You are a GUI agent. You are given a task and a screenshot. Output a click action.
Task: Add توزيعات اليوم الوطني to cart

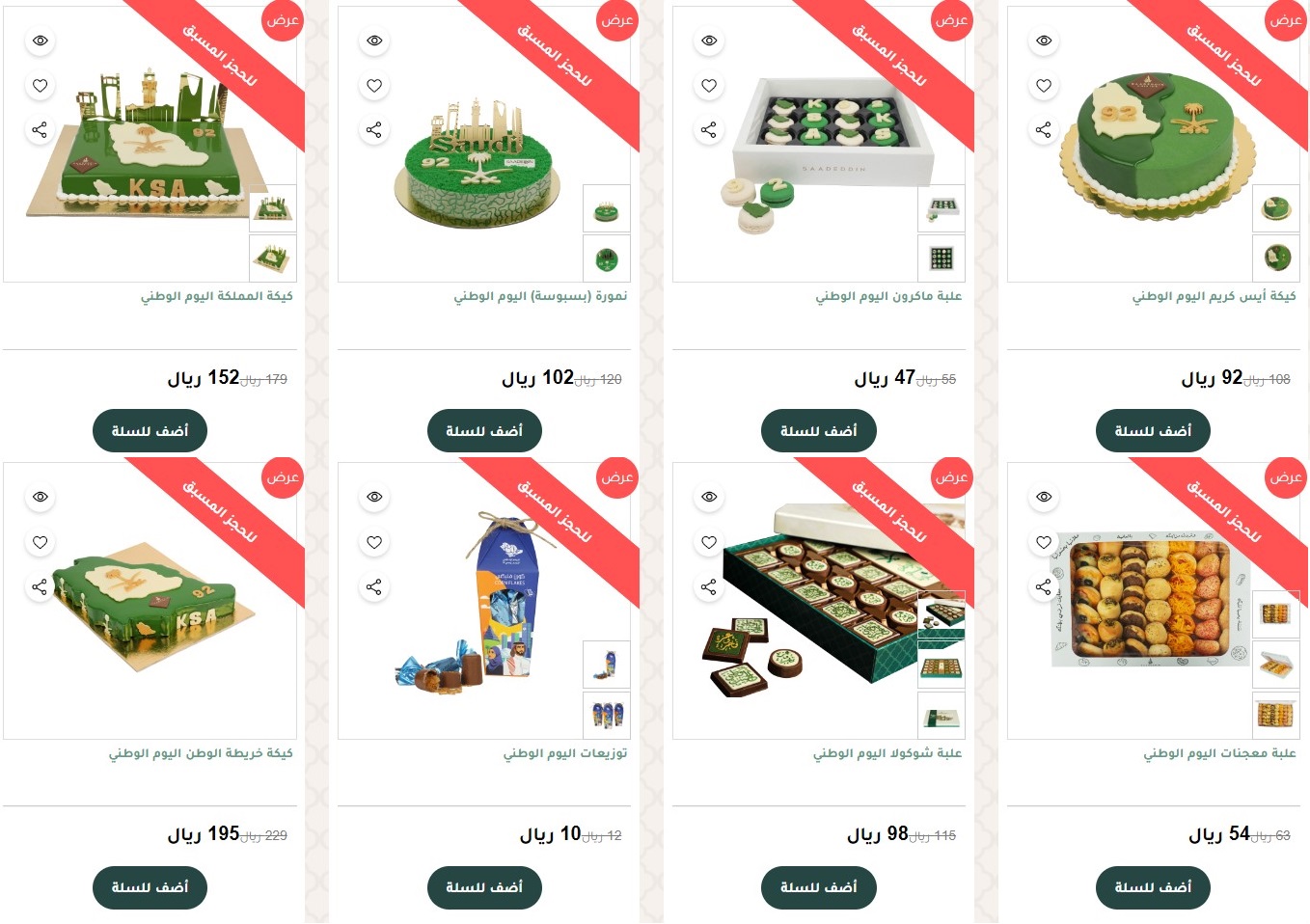point(484,887)
